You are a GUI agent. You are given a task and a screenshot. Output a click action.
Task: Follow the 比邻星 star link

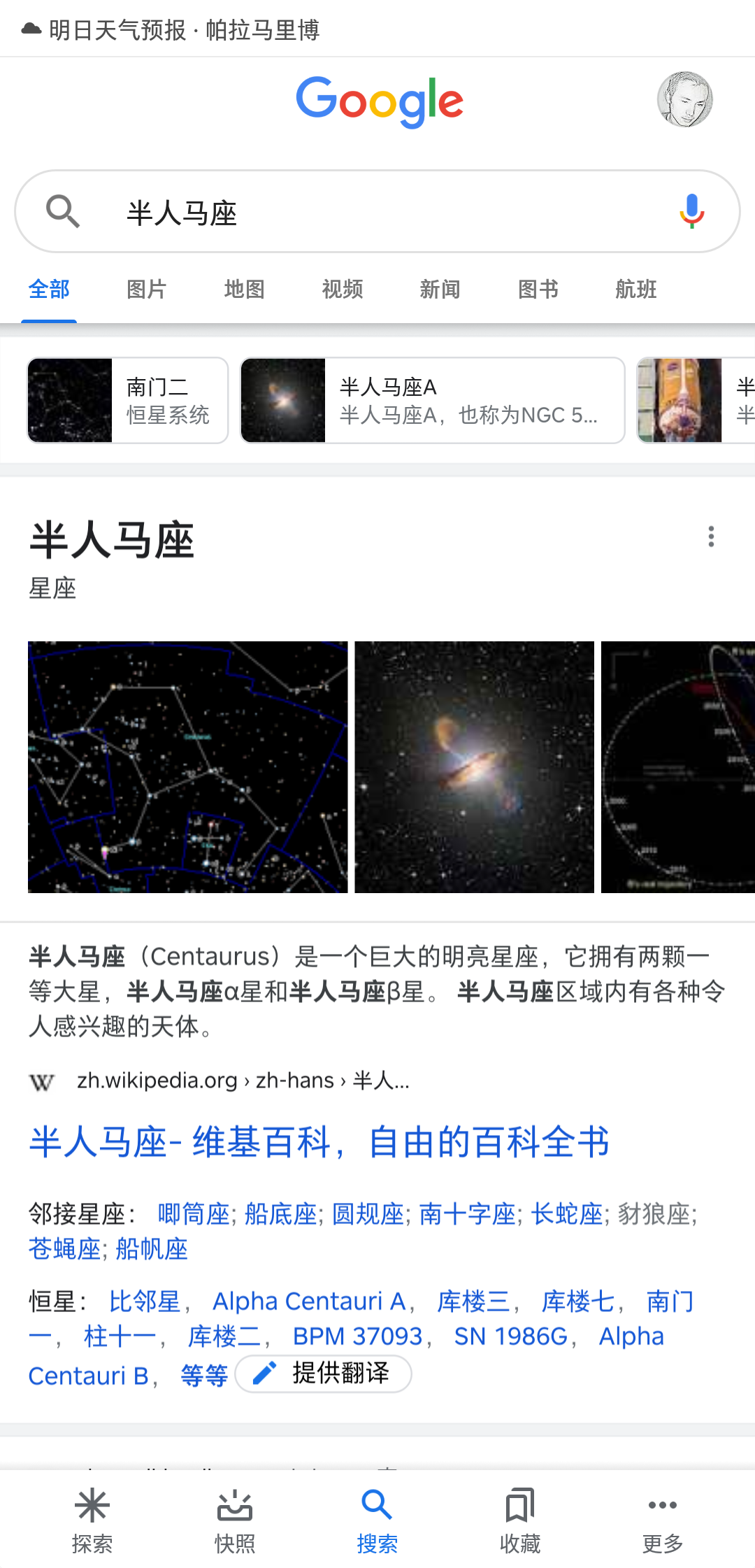coord(144,1302)
